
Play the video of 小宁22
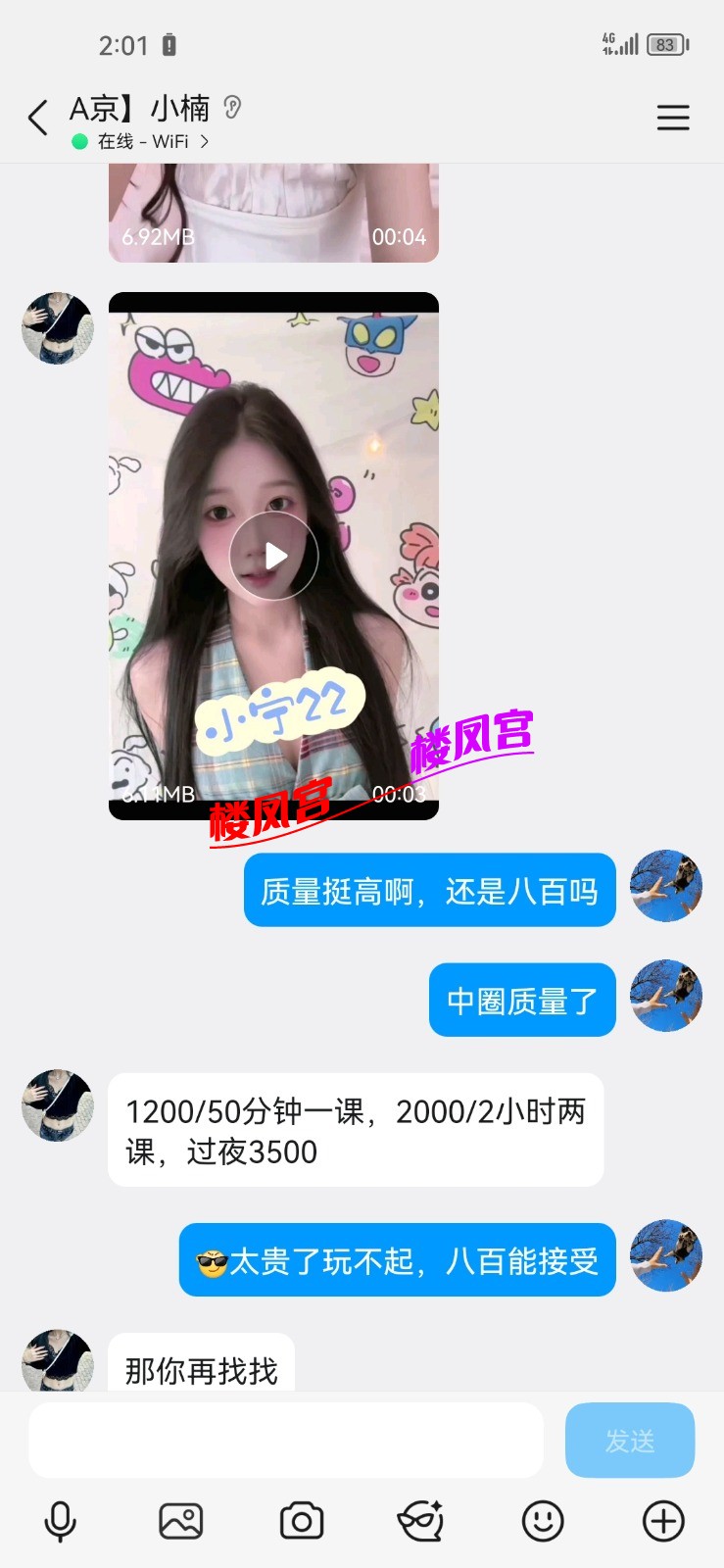(x=274, y=555)
